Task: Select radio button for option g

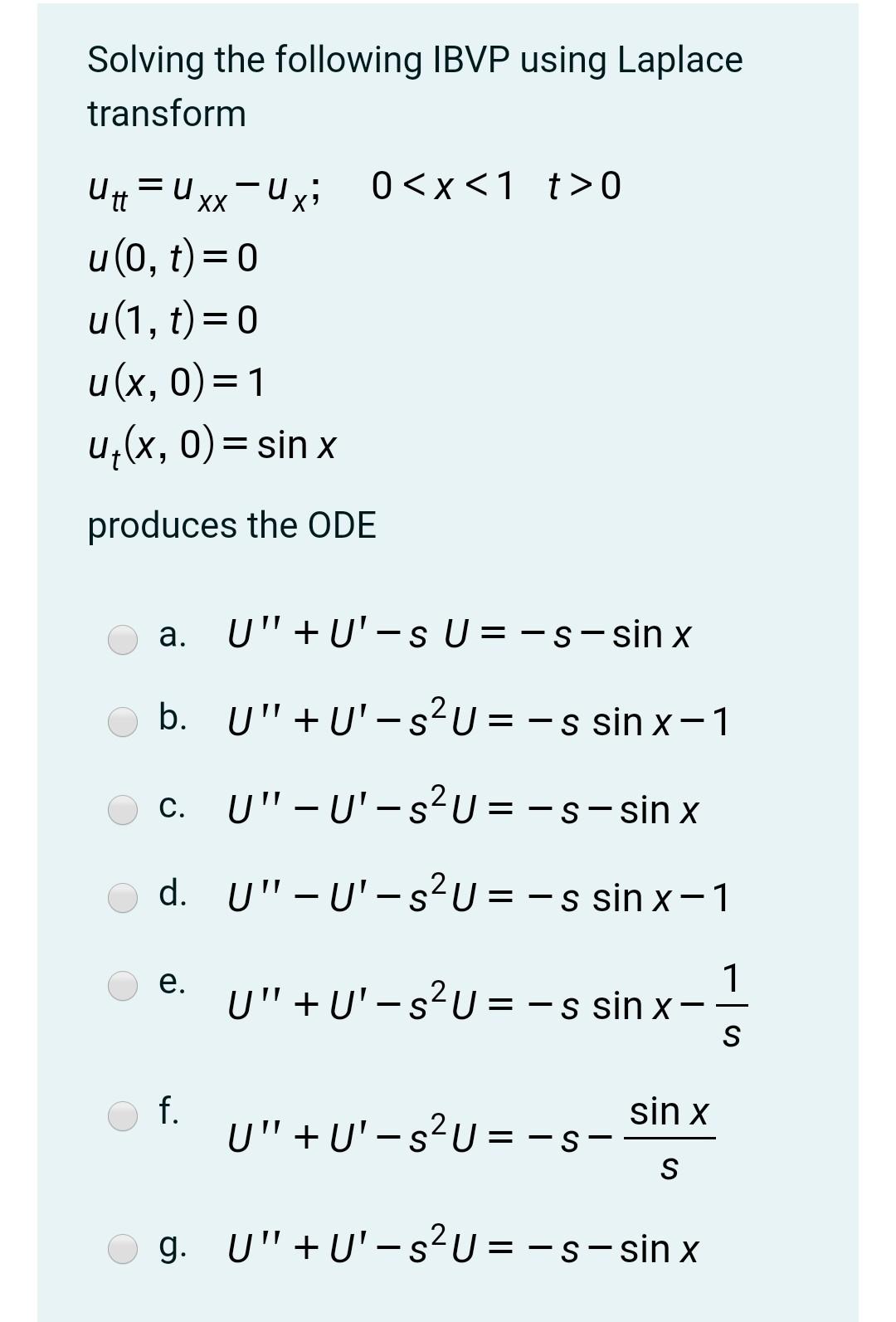Action: pyautogui.click(x=123, y=1247)
